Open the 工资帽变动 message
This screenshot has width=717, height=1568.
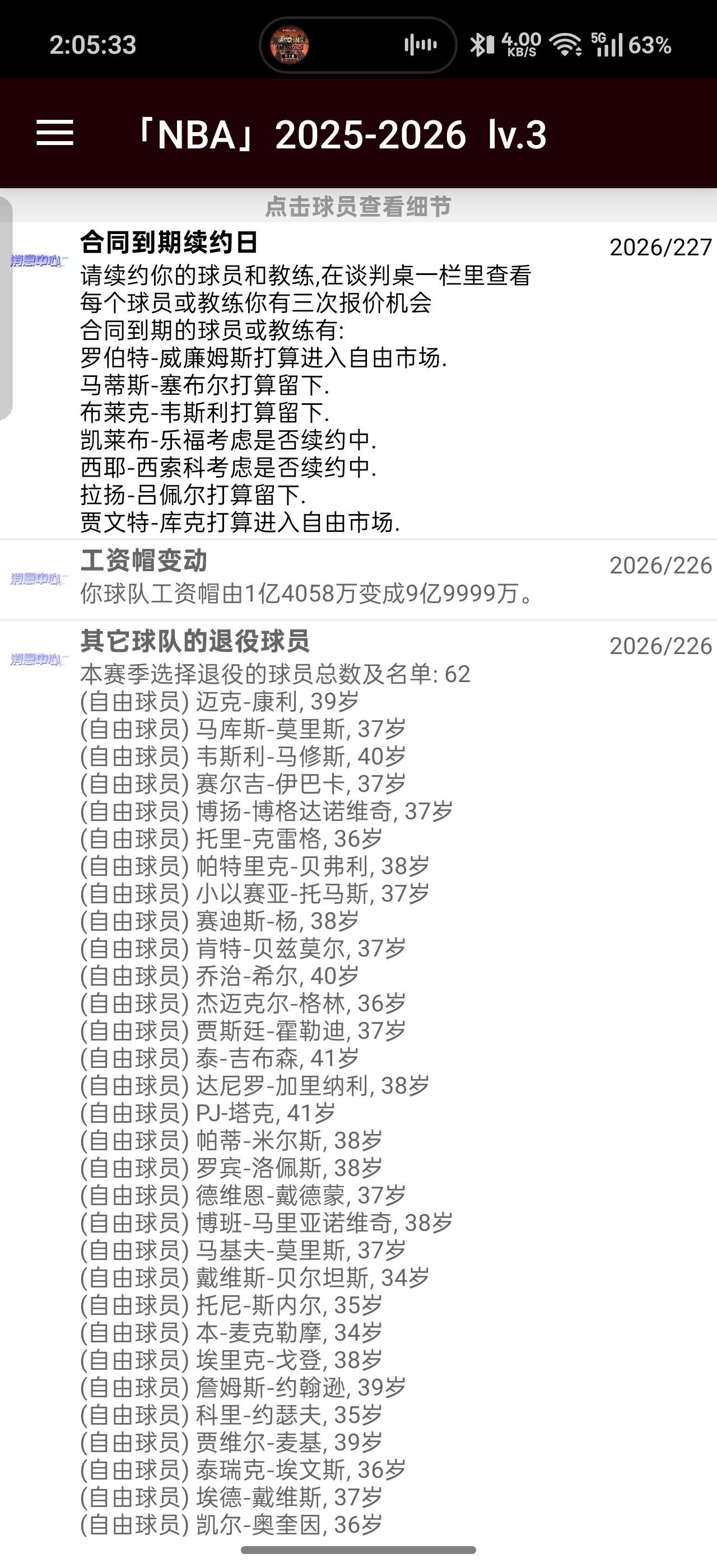pos(304,578)
